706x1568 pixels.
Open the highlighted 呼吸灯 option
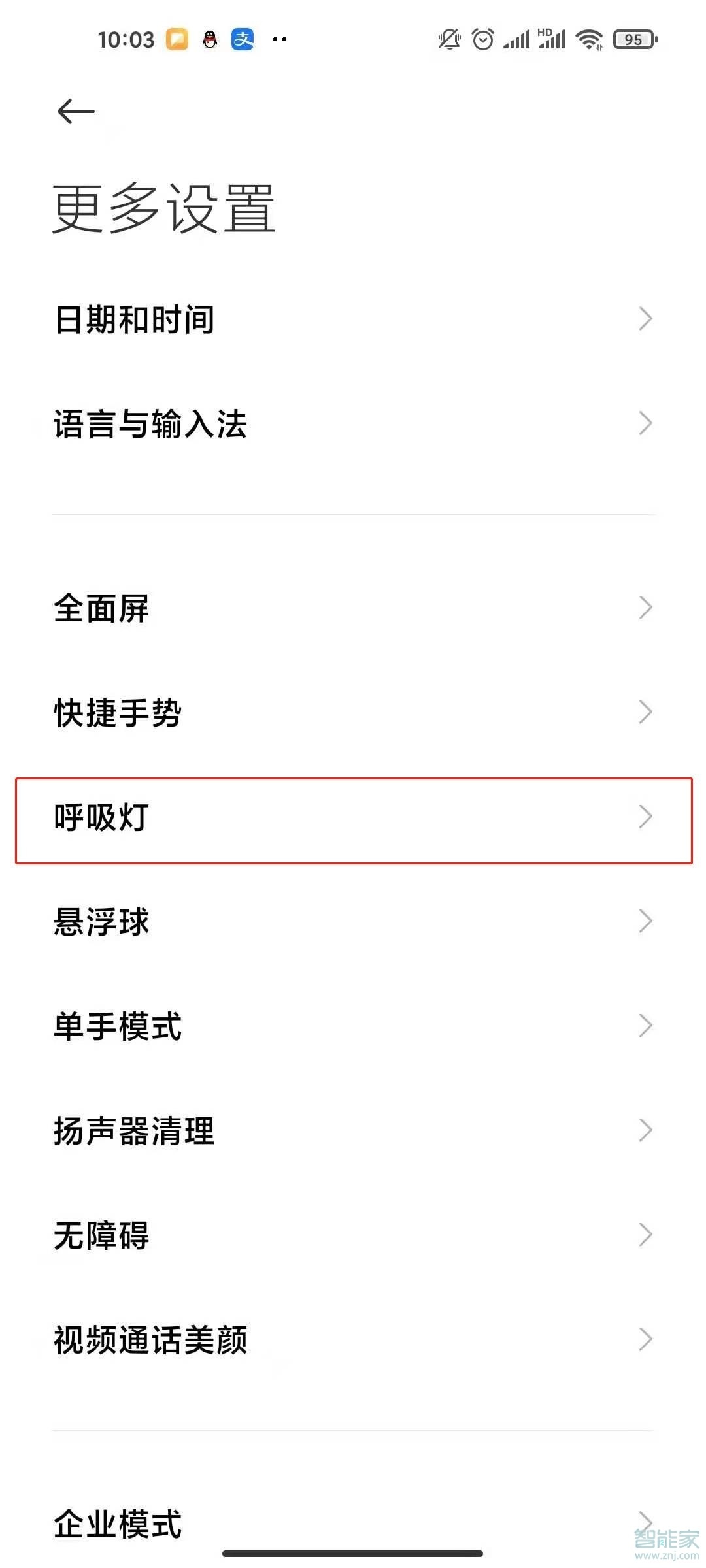(101, 817)
